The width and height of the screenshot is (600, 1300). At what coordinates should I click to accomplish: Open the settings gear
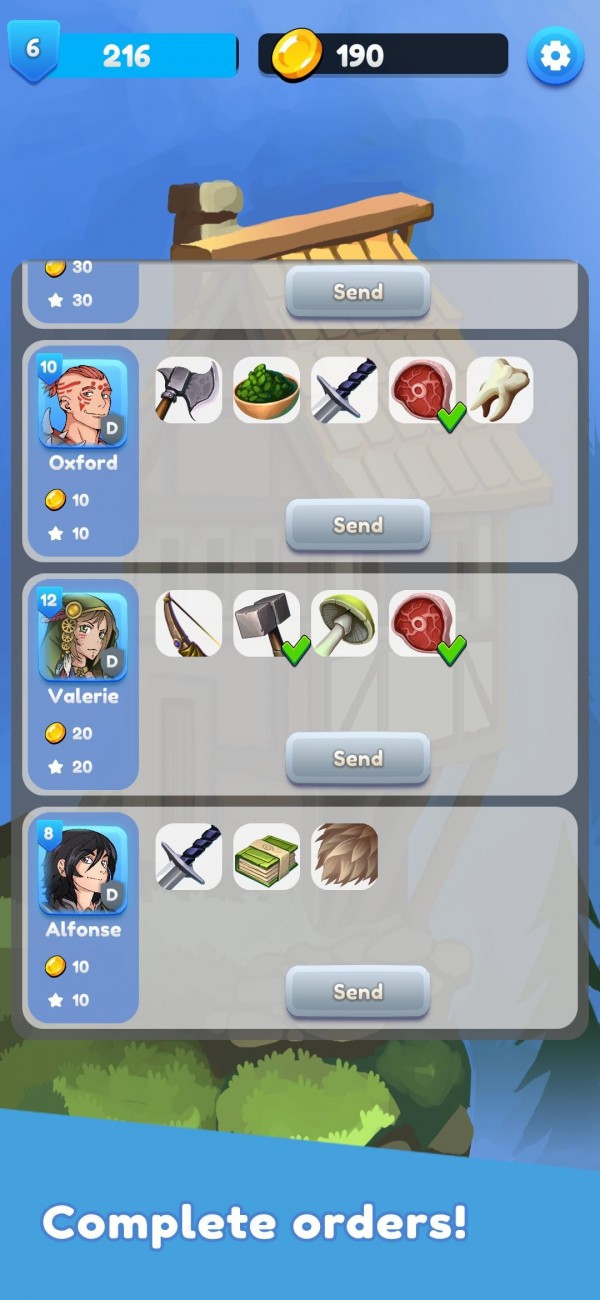coord(555,56)
